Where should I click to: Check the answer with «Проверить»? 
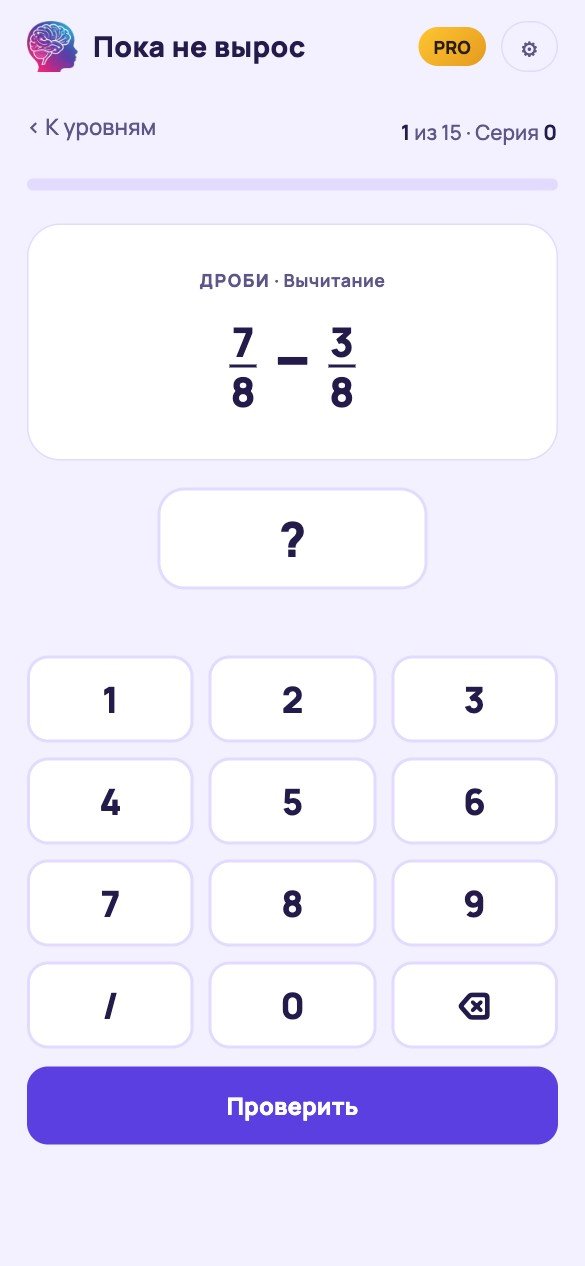pyautogui.click(x=292, y=1106)
